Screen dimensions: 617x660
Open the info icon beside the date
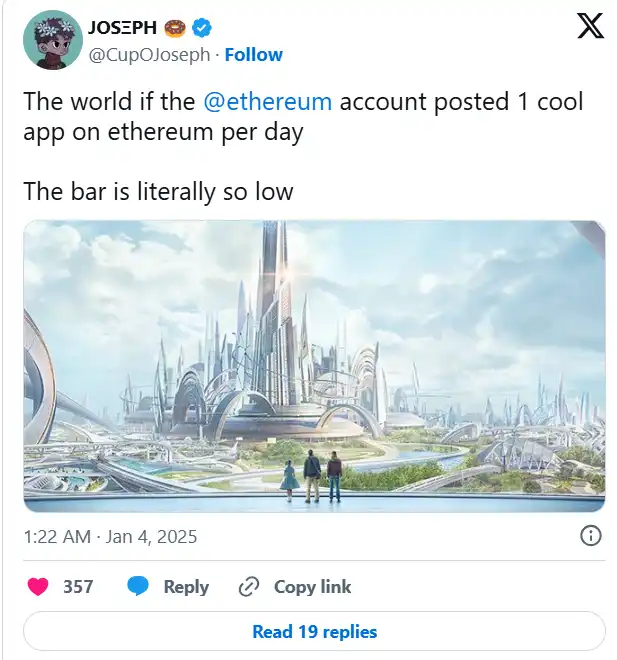coord(590,536)
